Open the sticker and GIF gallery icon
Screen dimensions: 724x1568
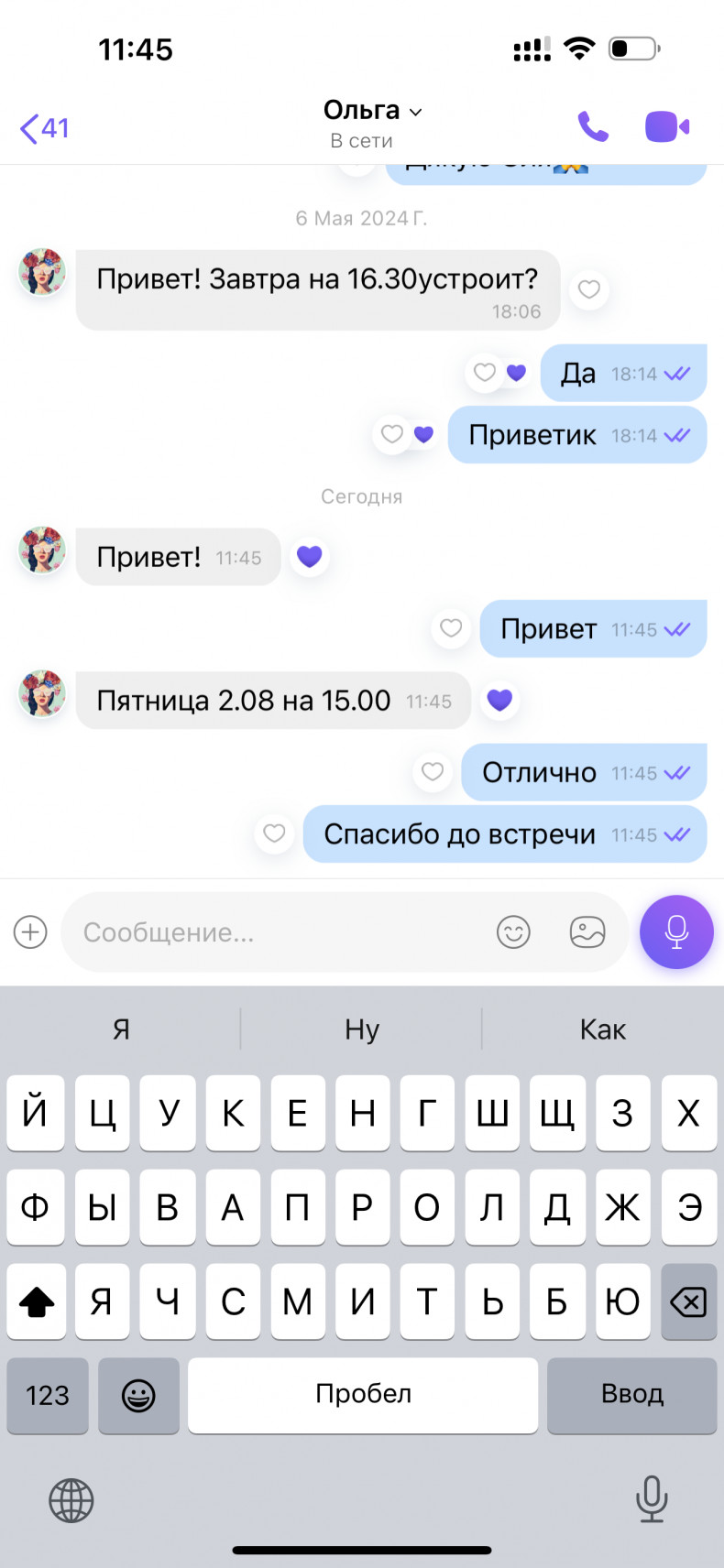(587, 932)
